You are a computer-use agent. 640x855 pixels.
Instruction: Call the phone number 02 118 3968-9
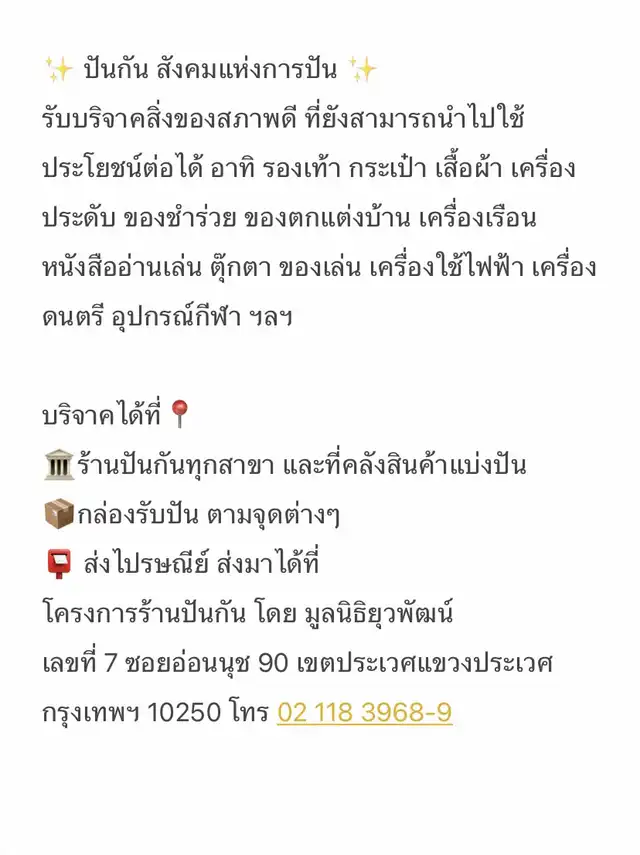(x=364, y=712)
